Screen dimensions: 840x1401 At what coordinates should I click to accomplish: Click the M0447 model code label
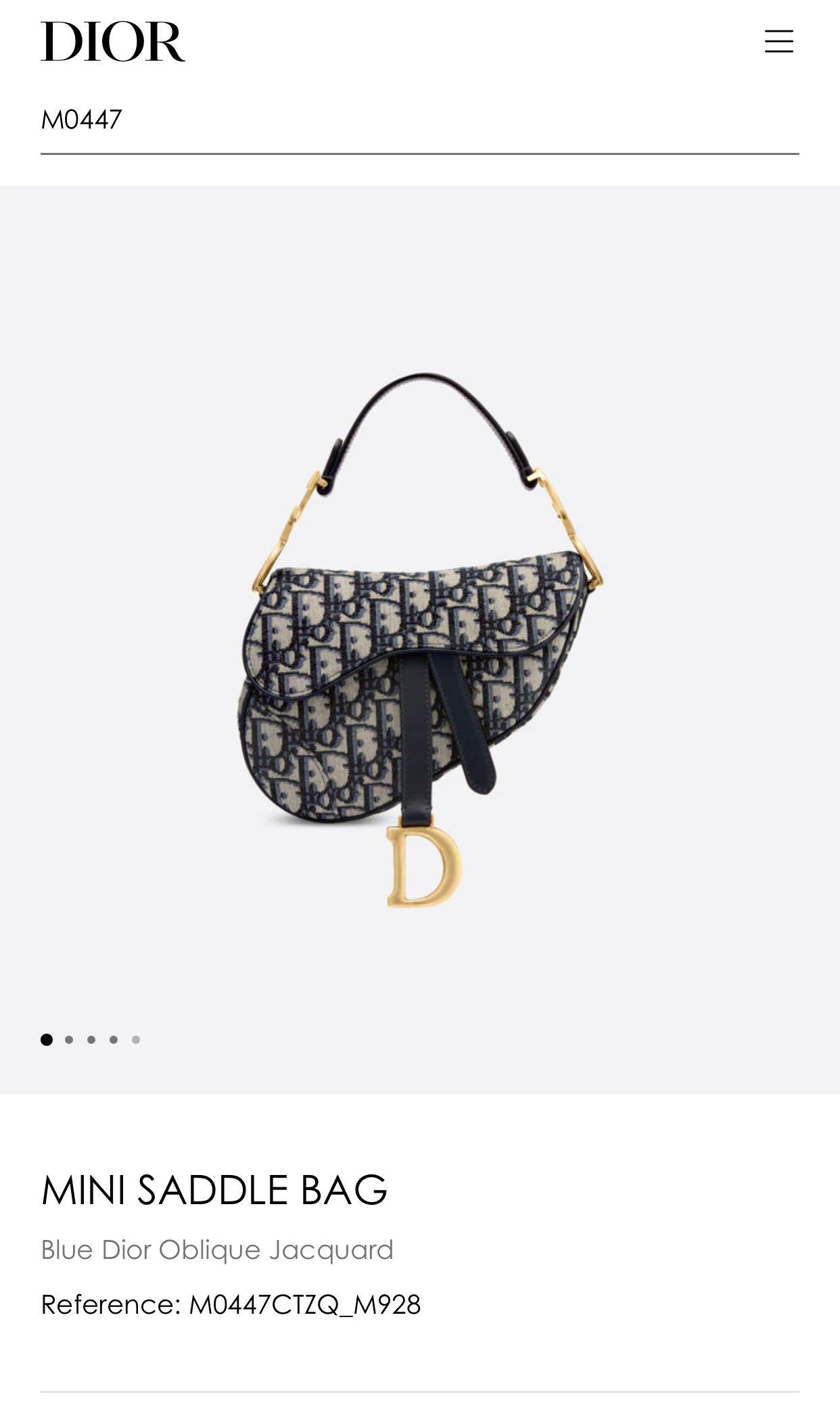[x=80, y=120]
